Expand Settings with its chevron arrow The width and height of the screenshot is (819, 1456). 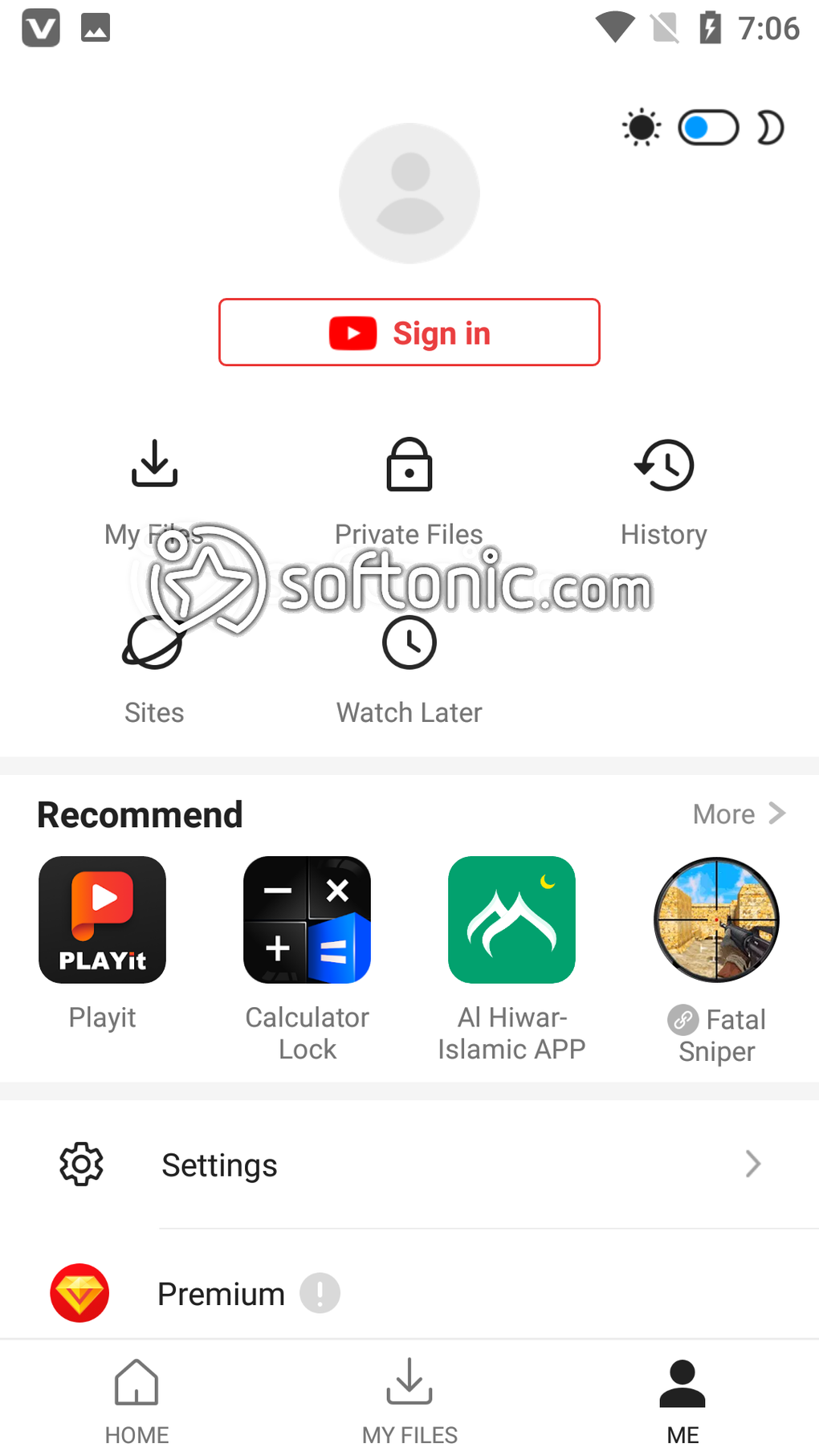[752, 1164]
